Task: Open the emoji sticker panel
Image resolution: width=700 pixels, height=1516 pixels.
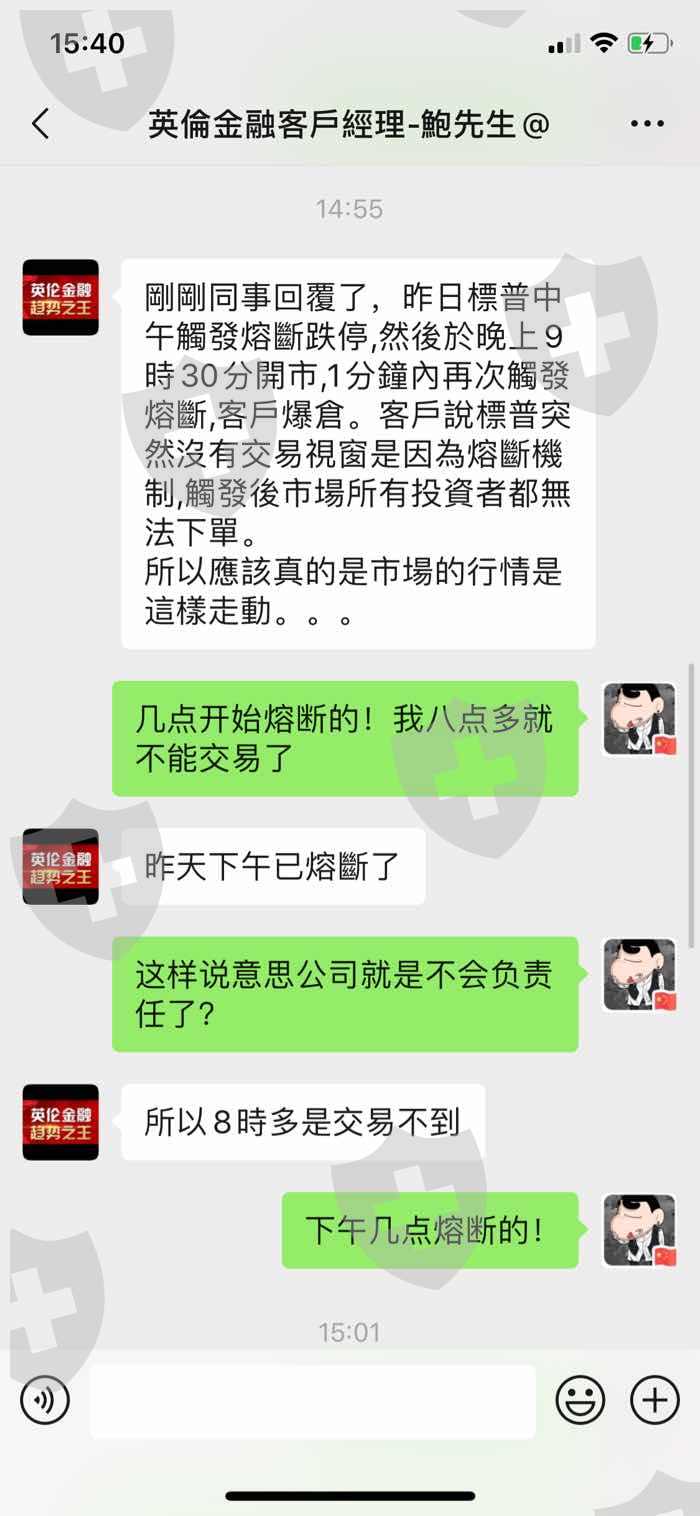Action: click(x=580, y=1401)
